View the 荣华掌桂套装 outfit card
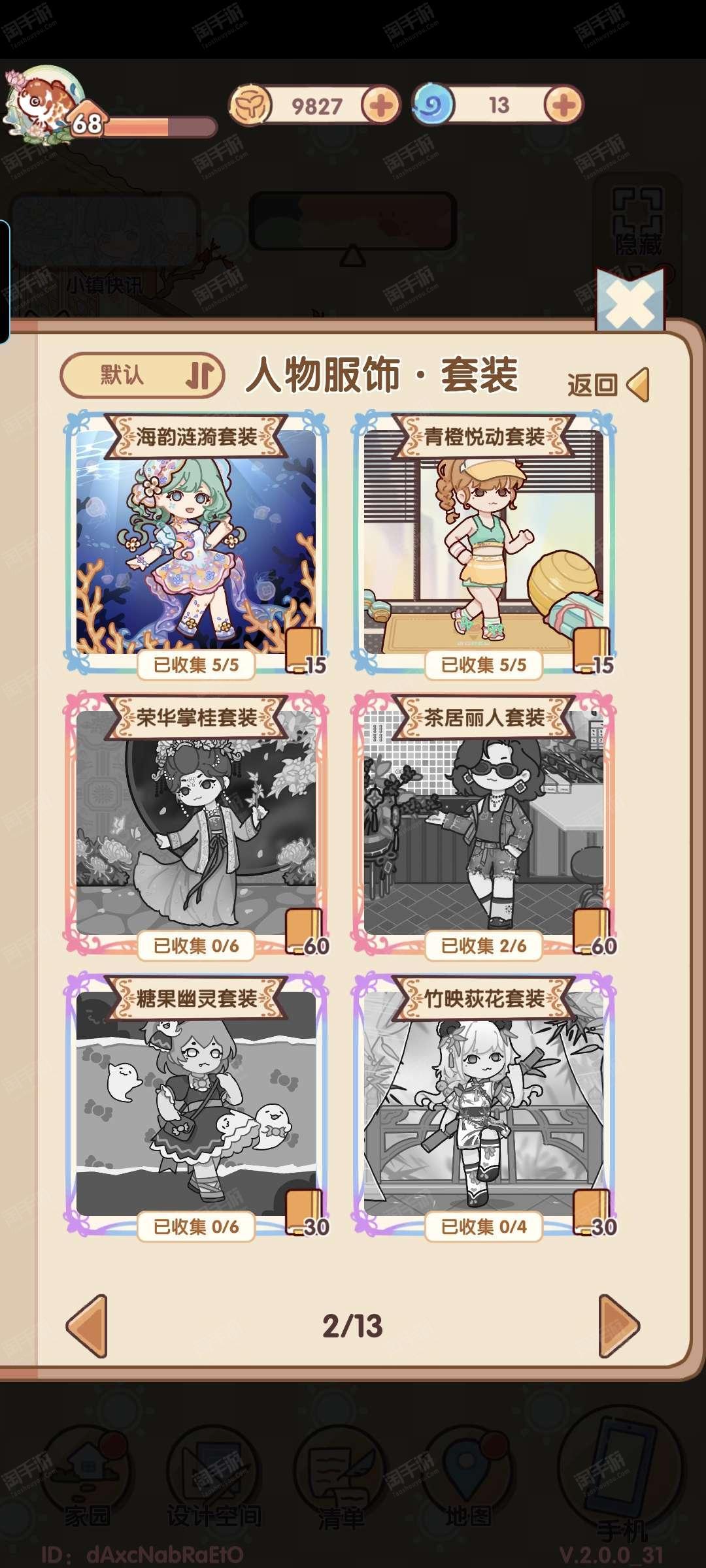 pyautogui.click(x=196, y=825)
